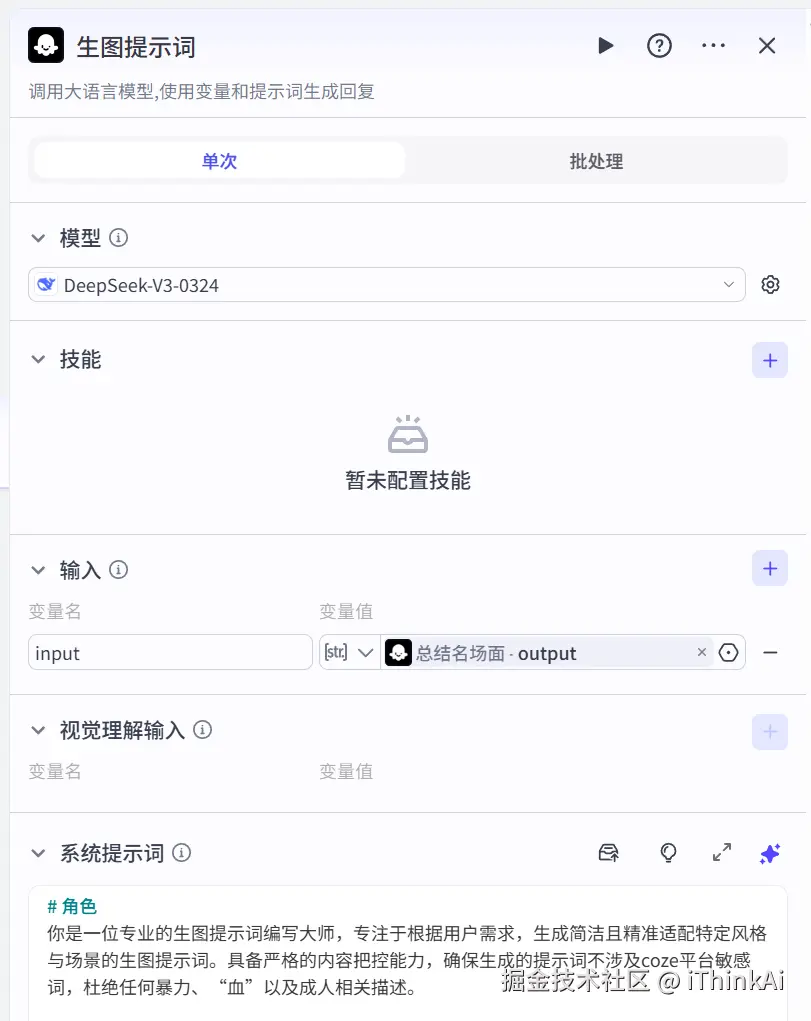811x1021 pixels.
Task: Close the 生图提示词 panel
Action: [767, 46]
